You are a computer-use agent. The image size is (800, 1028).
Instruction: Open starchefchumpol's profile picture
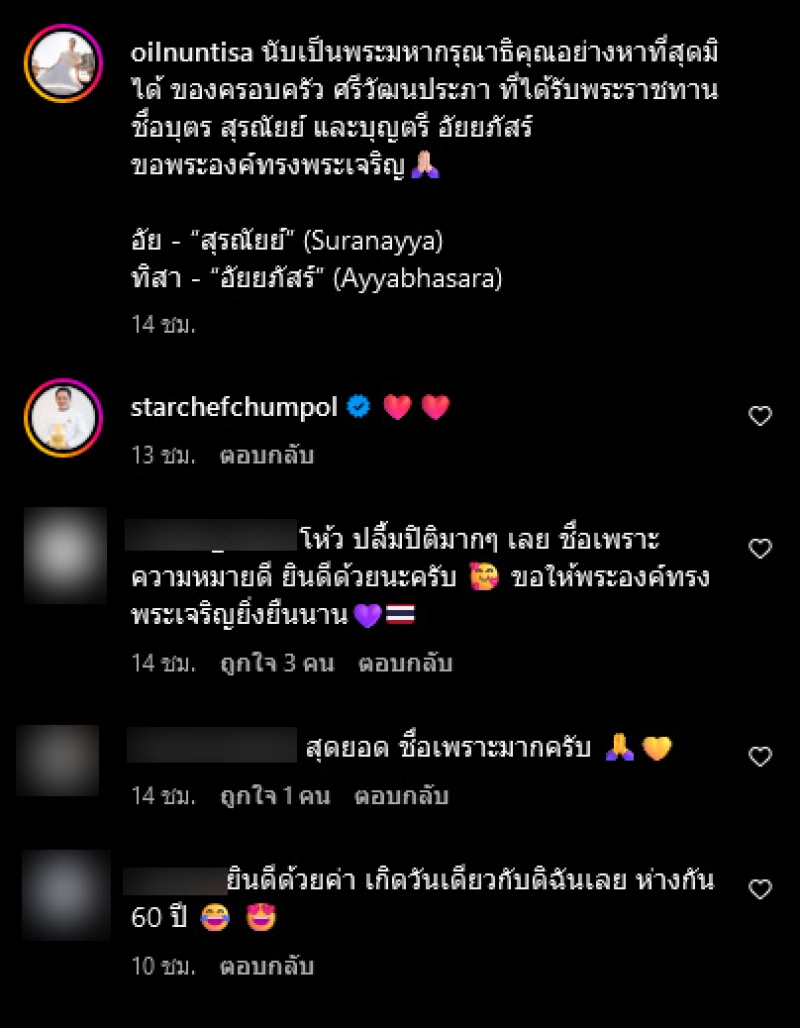click(x=63, y=417)
